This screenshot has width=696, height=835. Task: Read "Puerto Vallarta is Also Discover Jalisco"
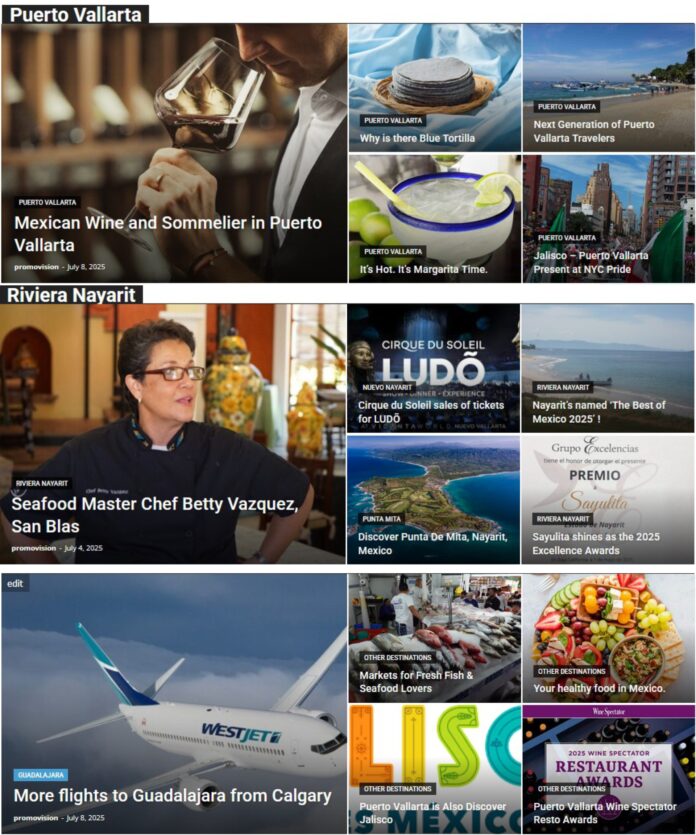[x=431, y=813]
